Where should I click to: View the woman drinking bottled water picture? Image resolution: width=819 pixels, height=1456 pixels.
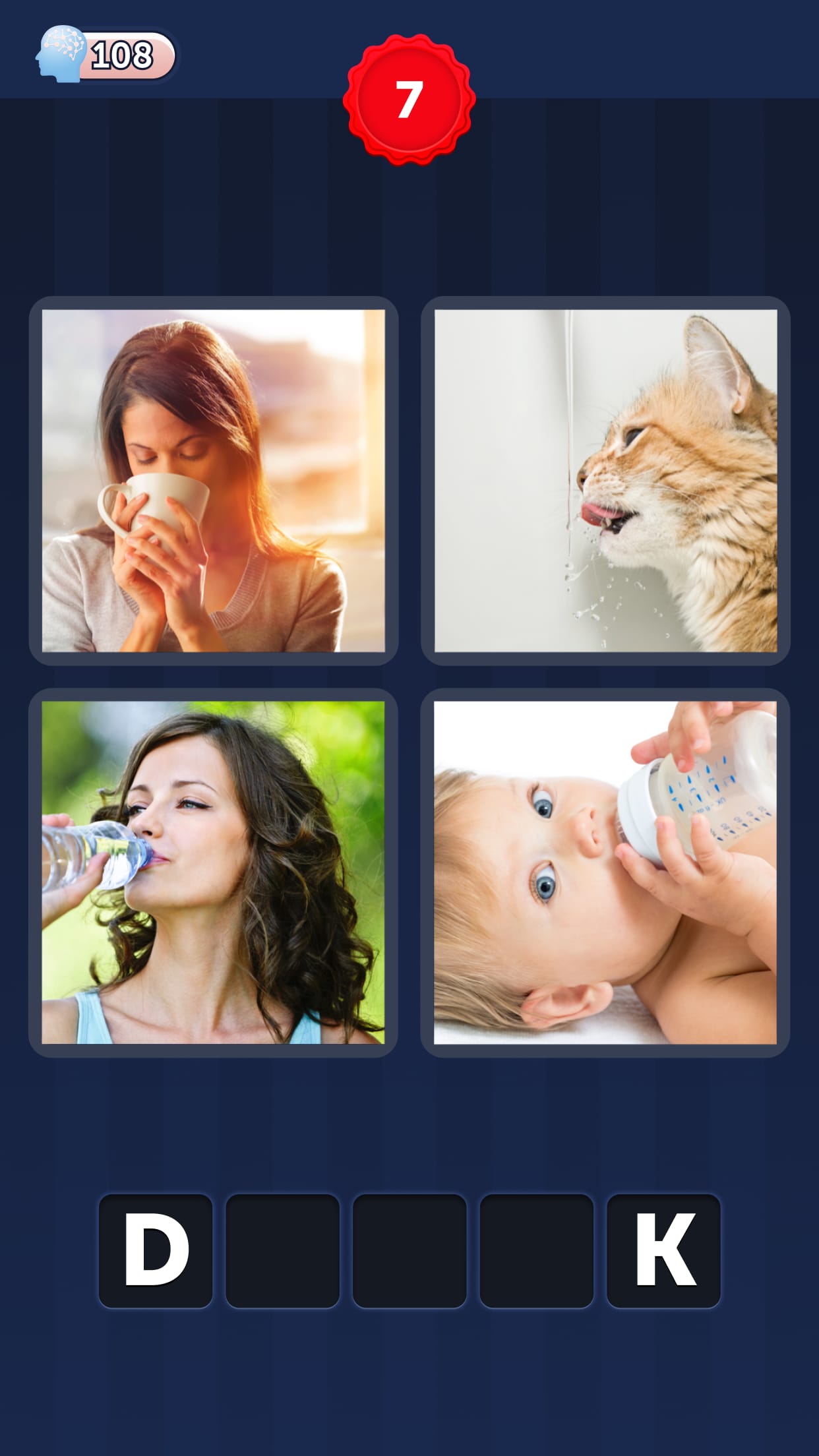(x=213, y=872)
